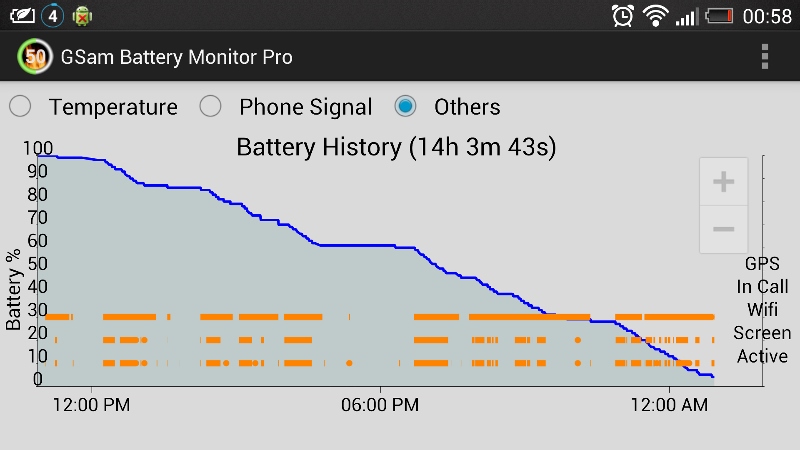Screen dimensions: 800x450
Task: Tap the GSam Battery Monitor app icon
Action: pyautogui.click(x=35, y=57)
